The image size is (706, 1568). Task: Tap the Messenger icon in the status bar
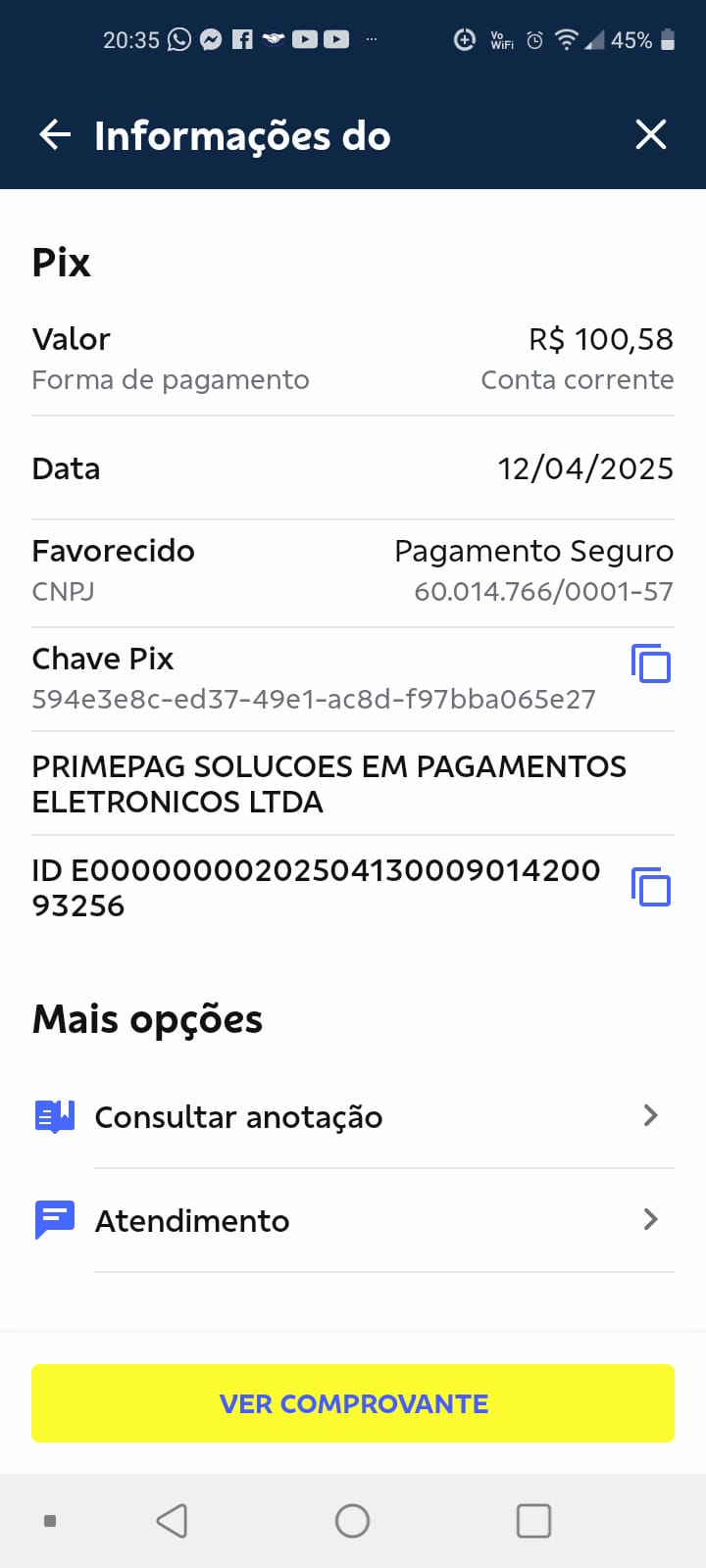[209, 39]
